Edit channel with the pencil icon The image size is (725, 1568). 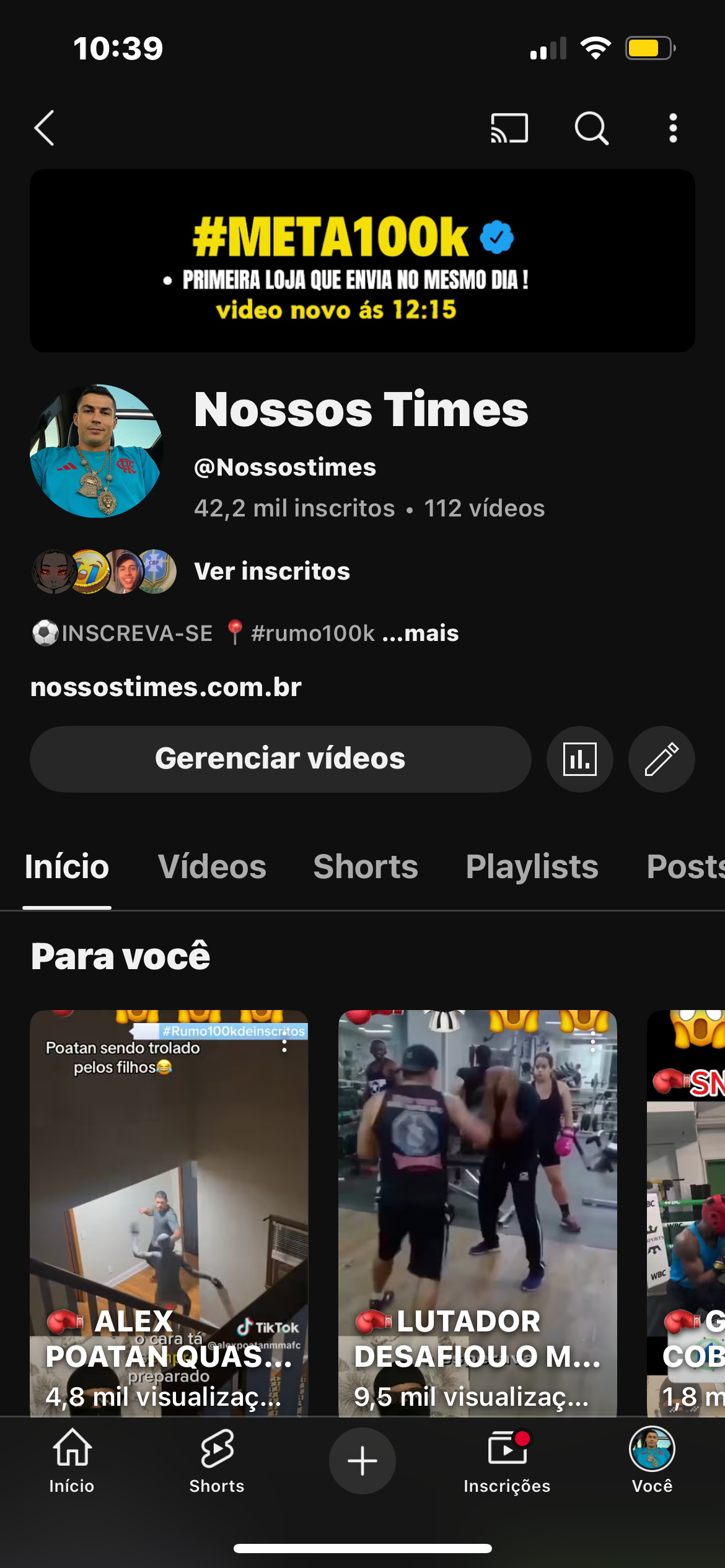661,759
